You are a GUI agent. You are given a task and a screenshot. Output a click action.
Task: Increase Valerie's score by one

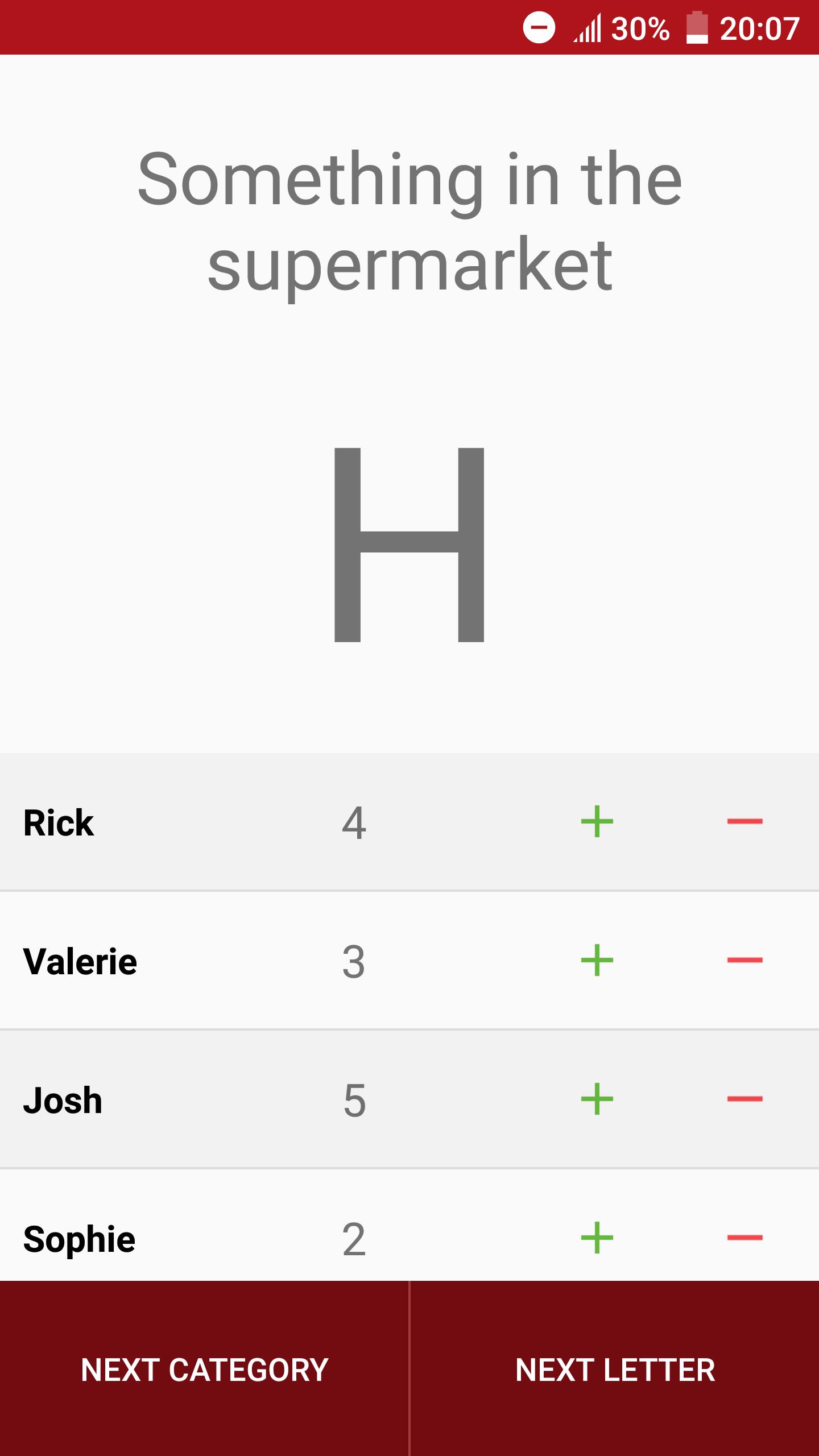(x=597, y=960)
